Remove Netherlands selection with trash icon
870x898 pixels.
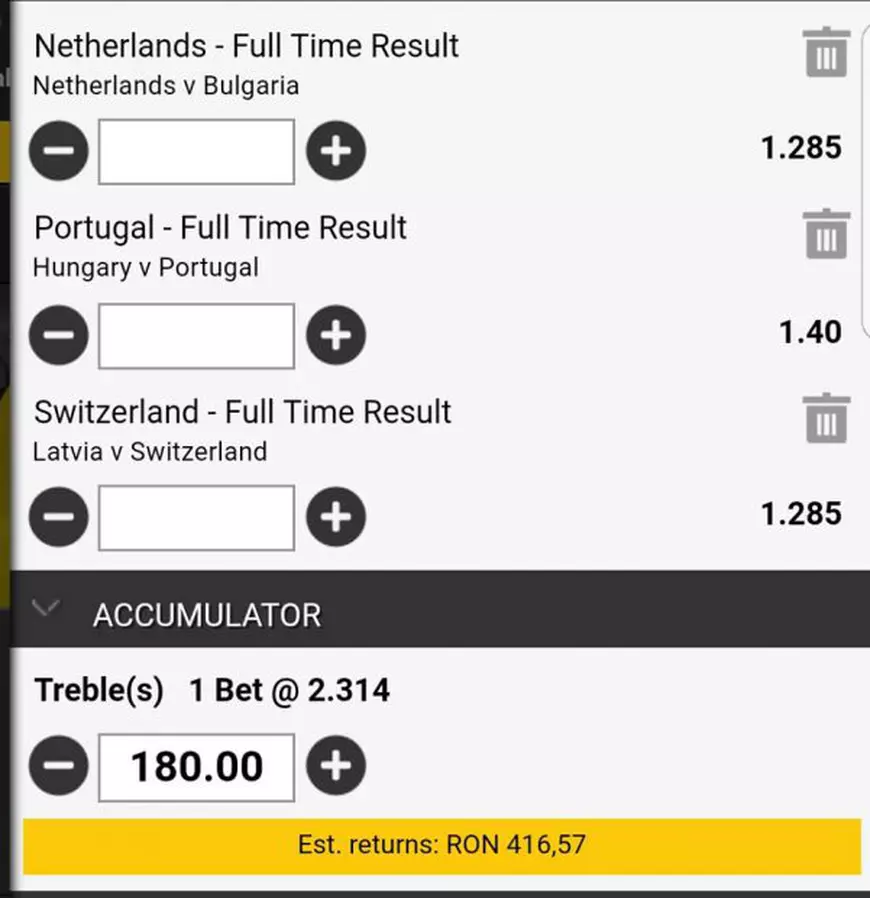tap(826, 52)
